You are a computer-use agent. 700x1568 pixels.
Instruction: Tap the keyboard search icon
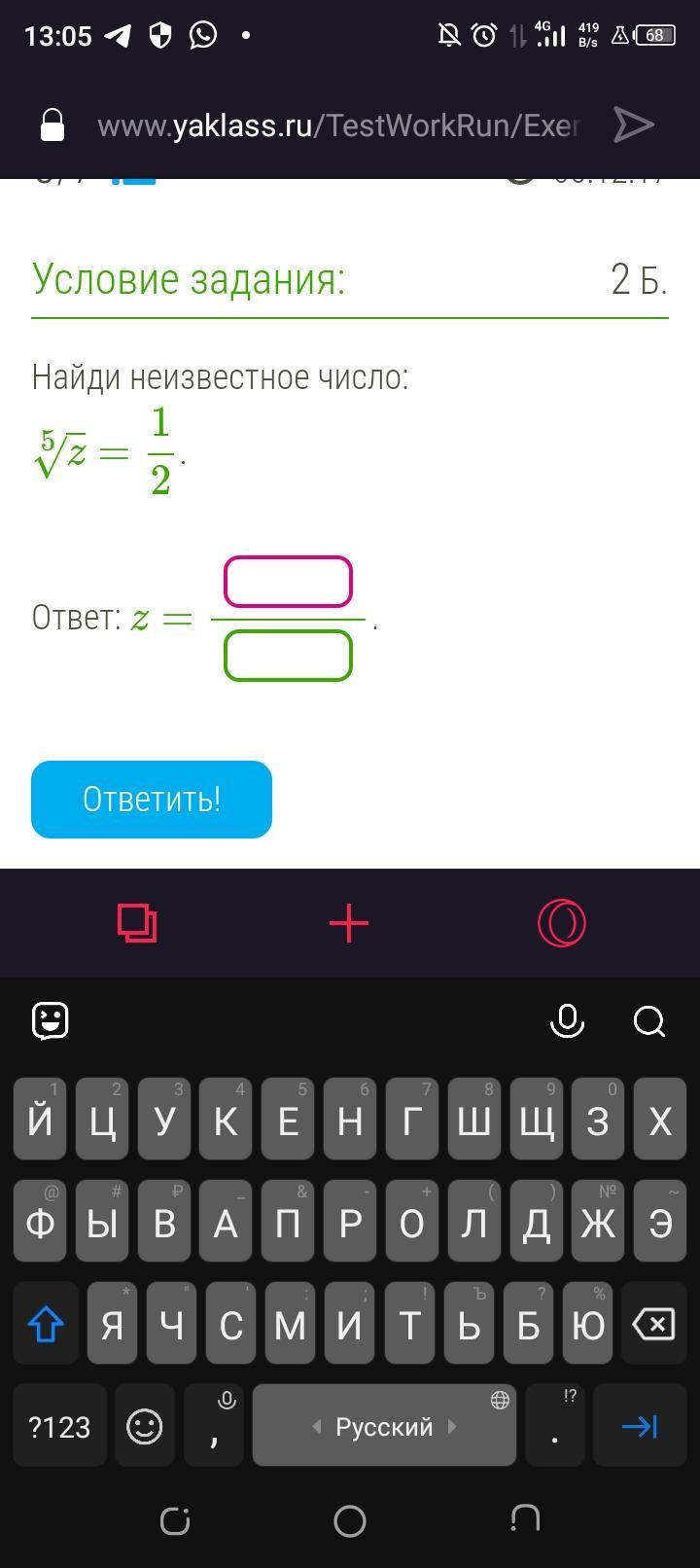(x=649, y=1021)
